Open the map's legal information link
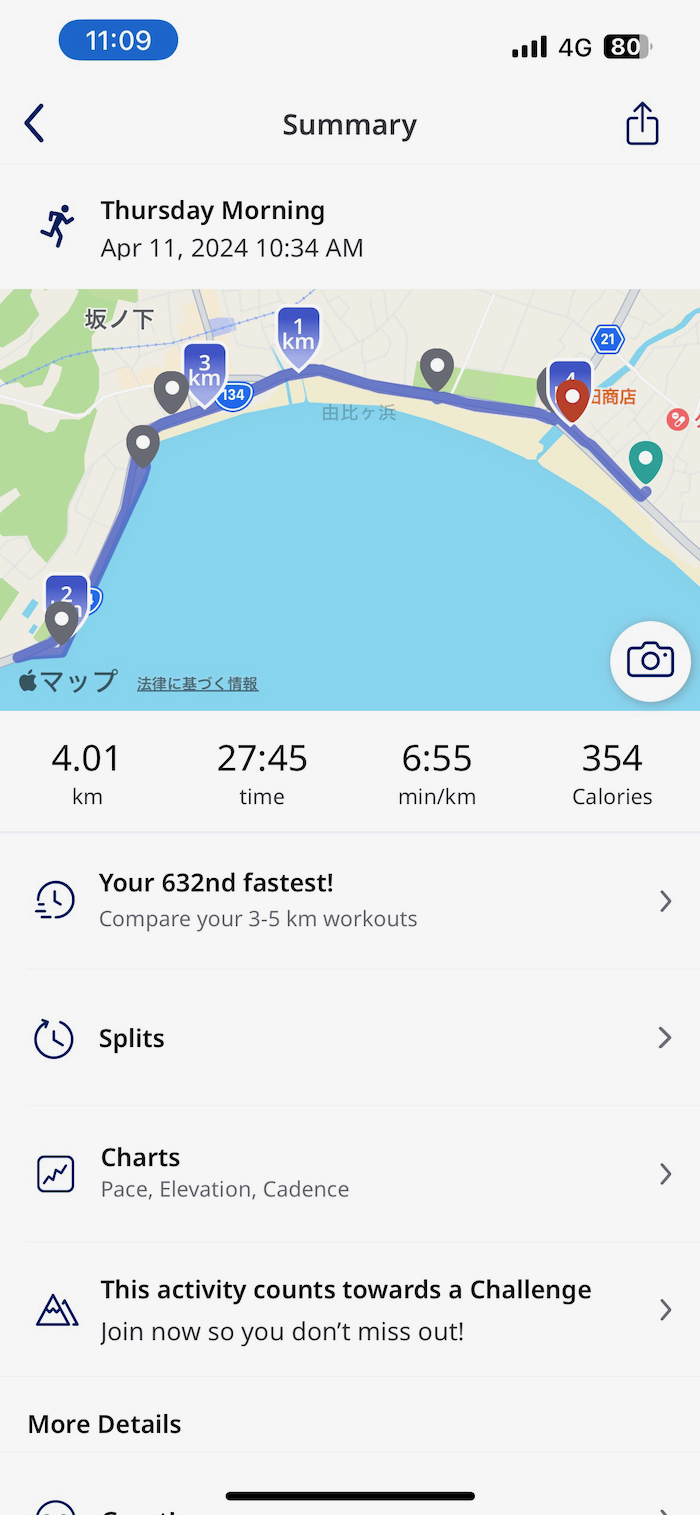This screenshot has width=700, height=1515. (x=198, y=684)
